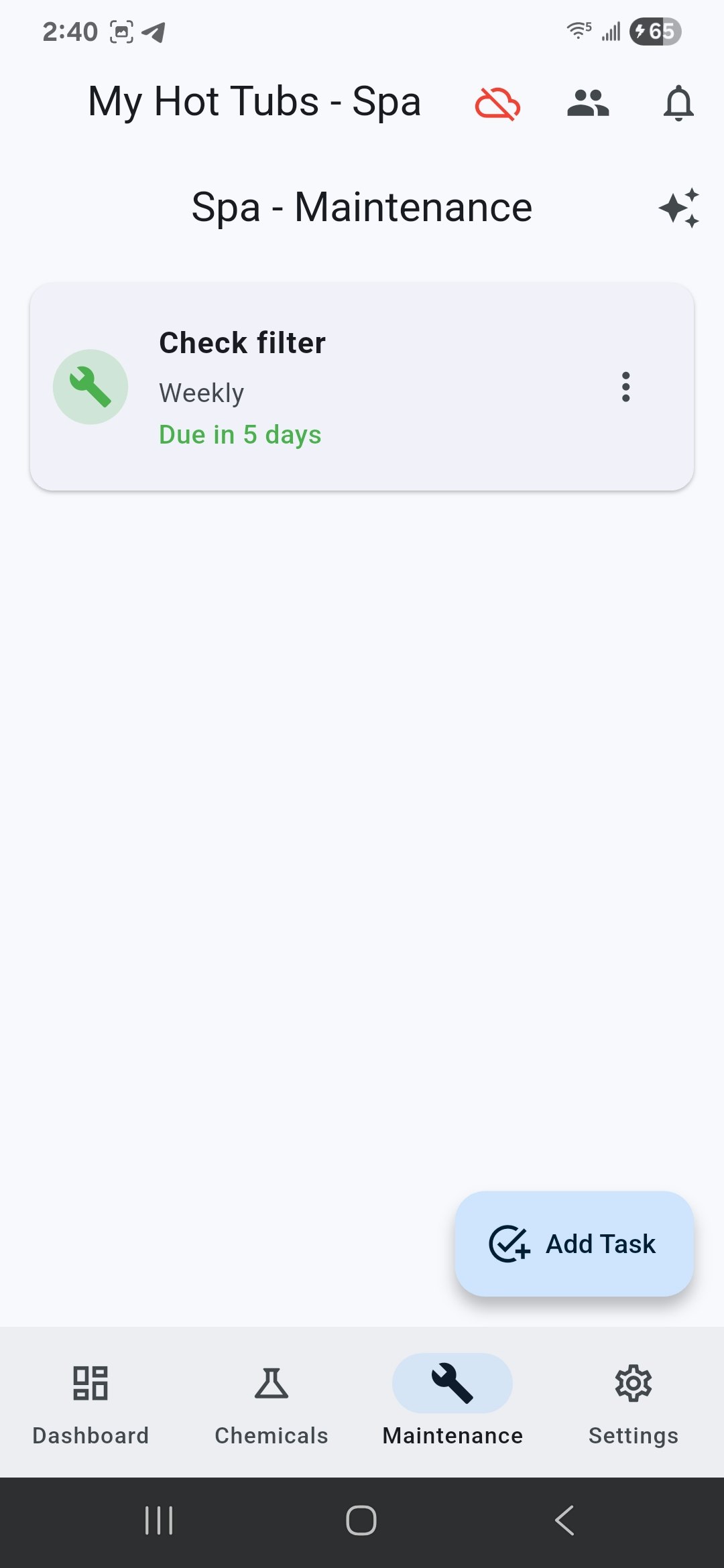Open the three-dot menu on Check filter task

[x=625, y=387]
